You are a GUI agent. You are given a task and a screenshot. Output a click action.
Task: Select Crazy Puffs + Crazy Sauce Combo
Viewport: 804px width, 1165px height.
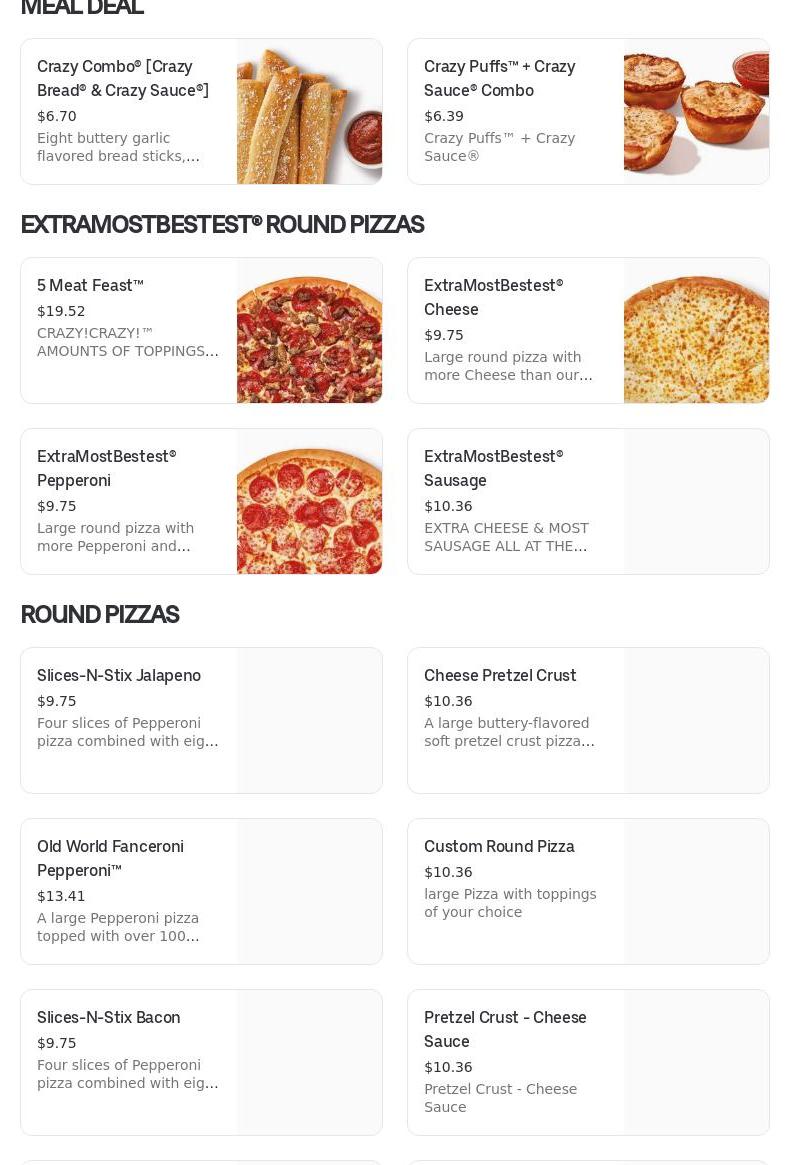click(x=588, y=111)
